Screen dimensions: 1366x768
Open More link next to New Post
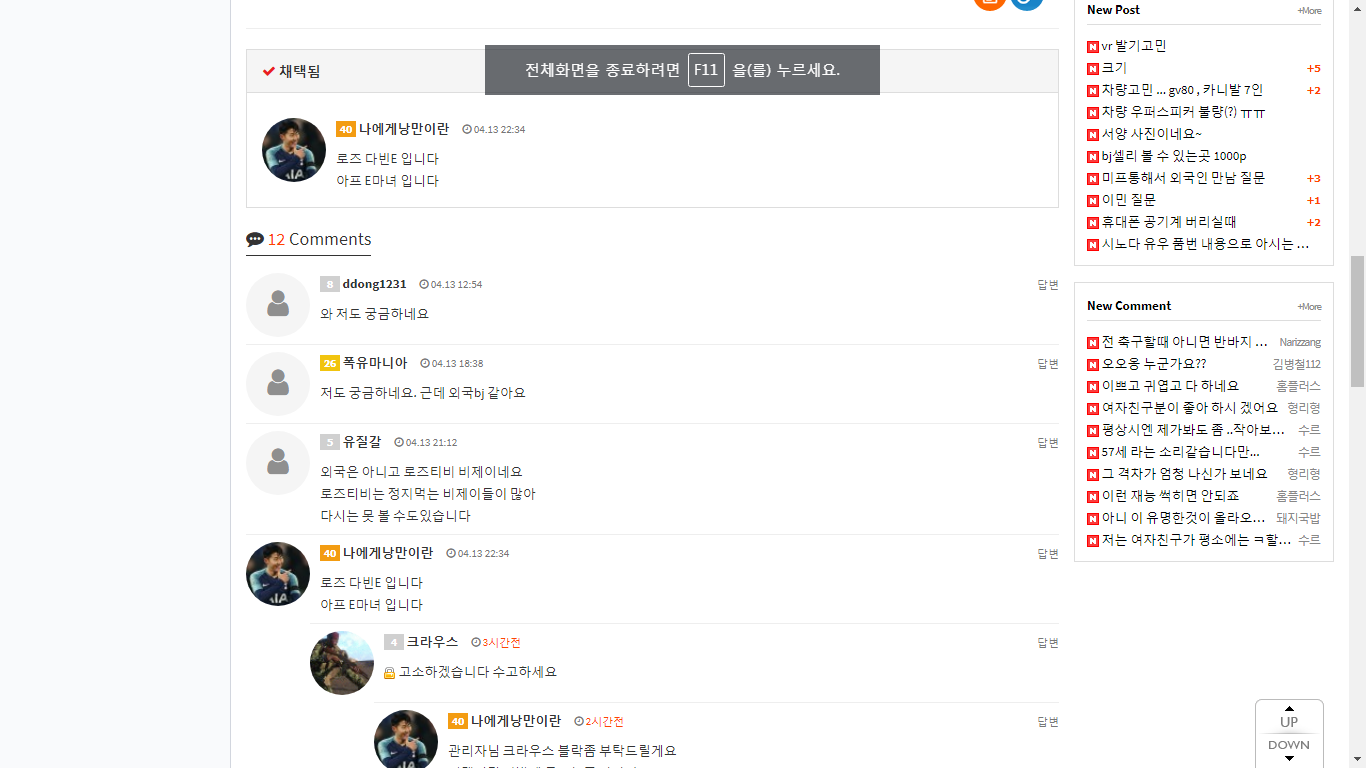tap(1309, 11)
